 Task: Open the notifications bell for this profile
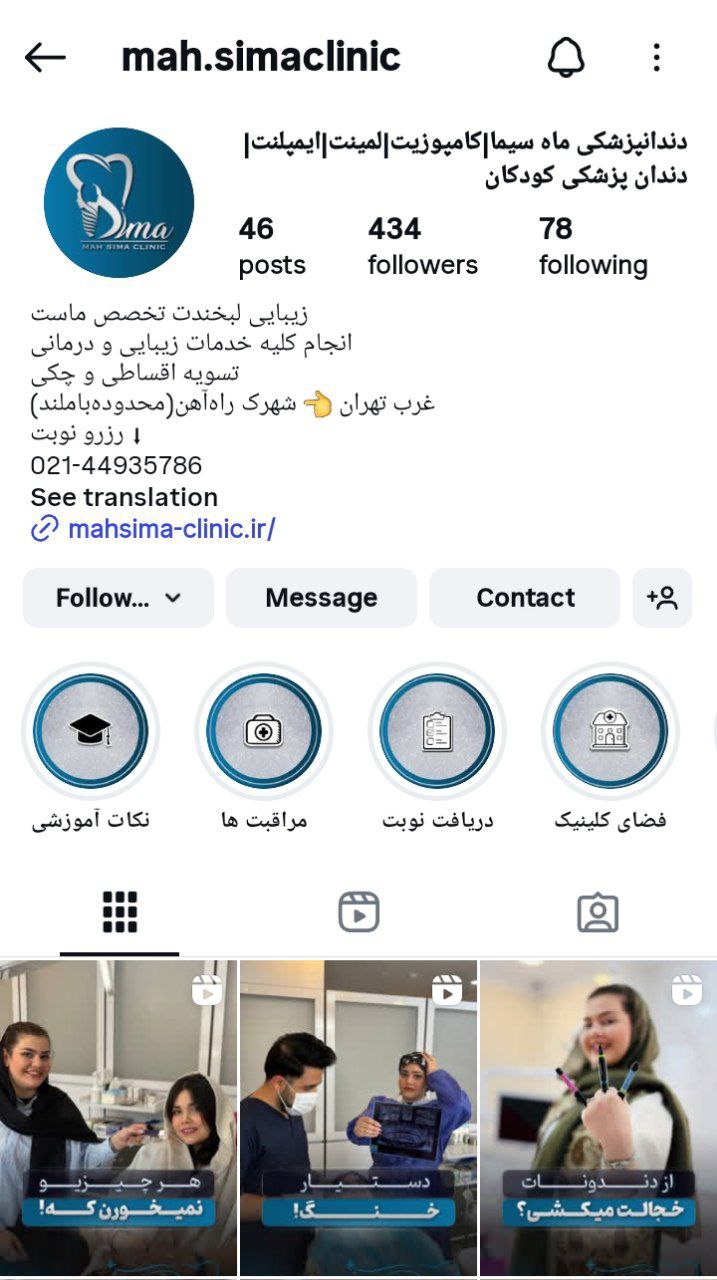pyautogui.click(x=566, y=58)
